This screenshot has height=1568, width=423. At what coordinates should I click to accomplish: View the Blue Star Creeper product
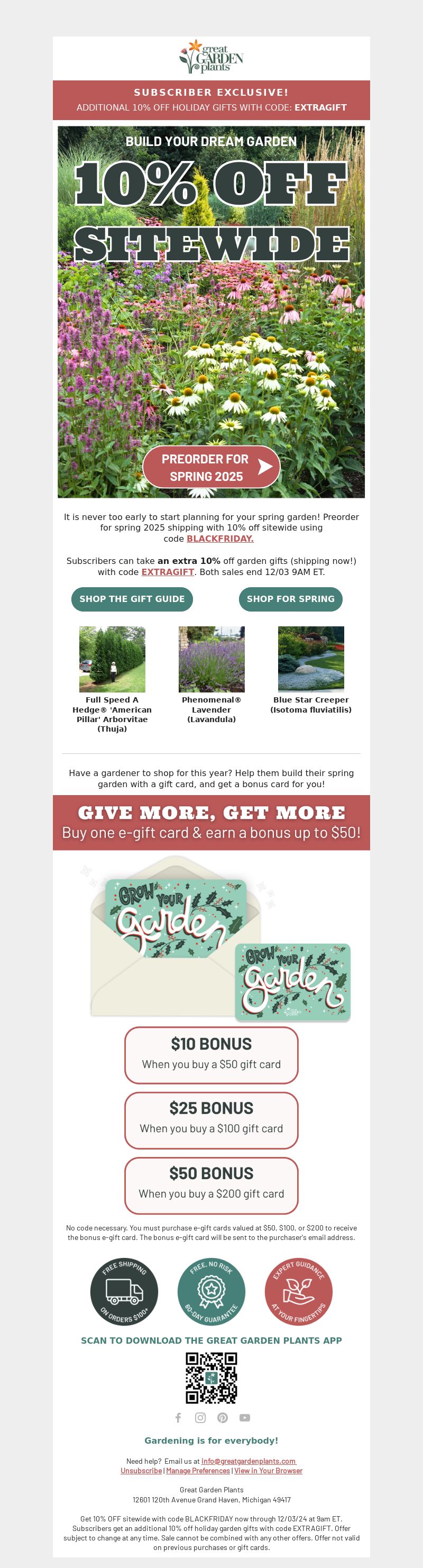tap(311, 659)
